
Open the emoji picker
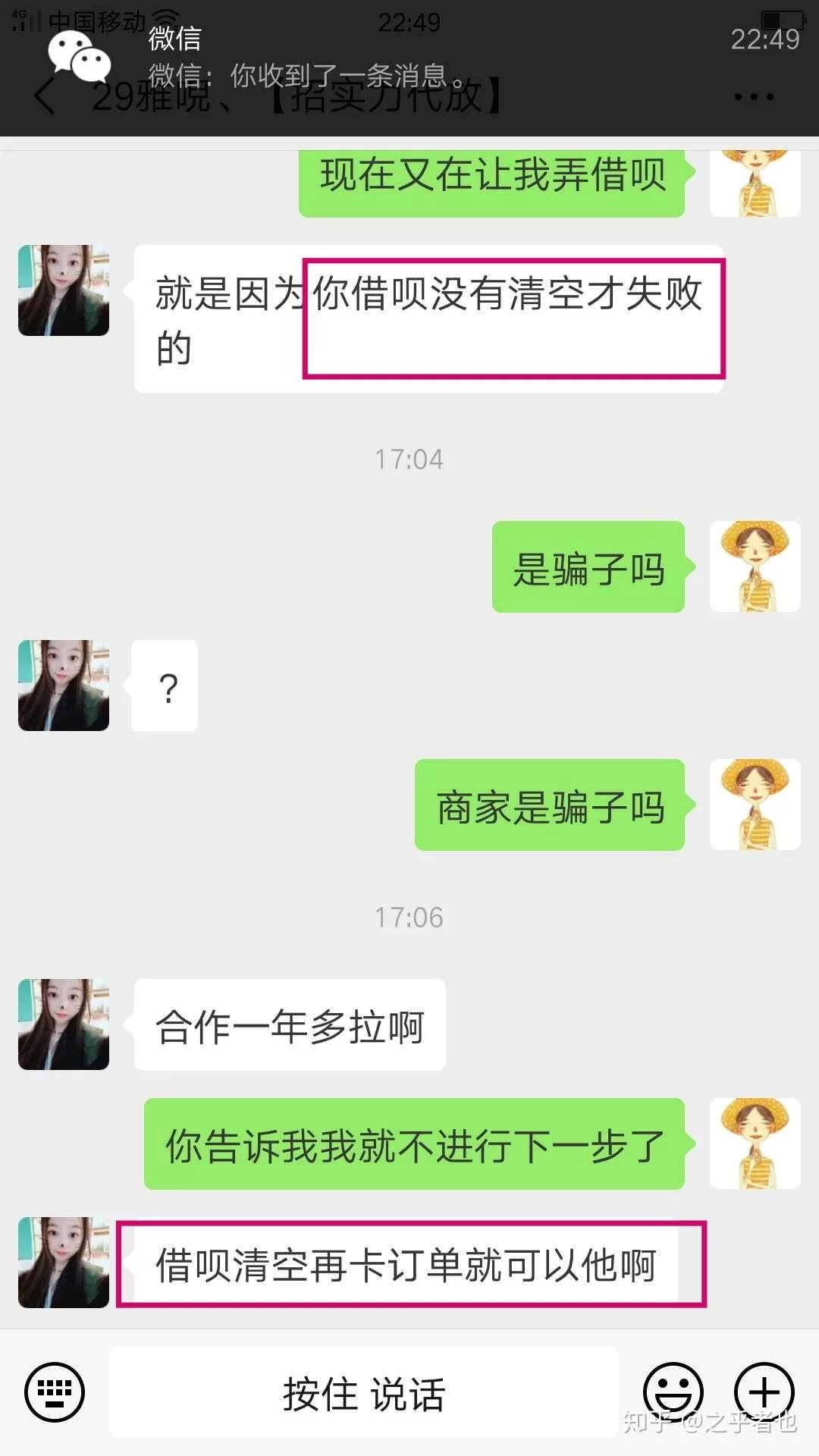(x=673, y=1392)
